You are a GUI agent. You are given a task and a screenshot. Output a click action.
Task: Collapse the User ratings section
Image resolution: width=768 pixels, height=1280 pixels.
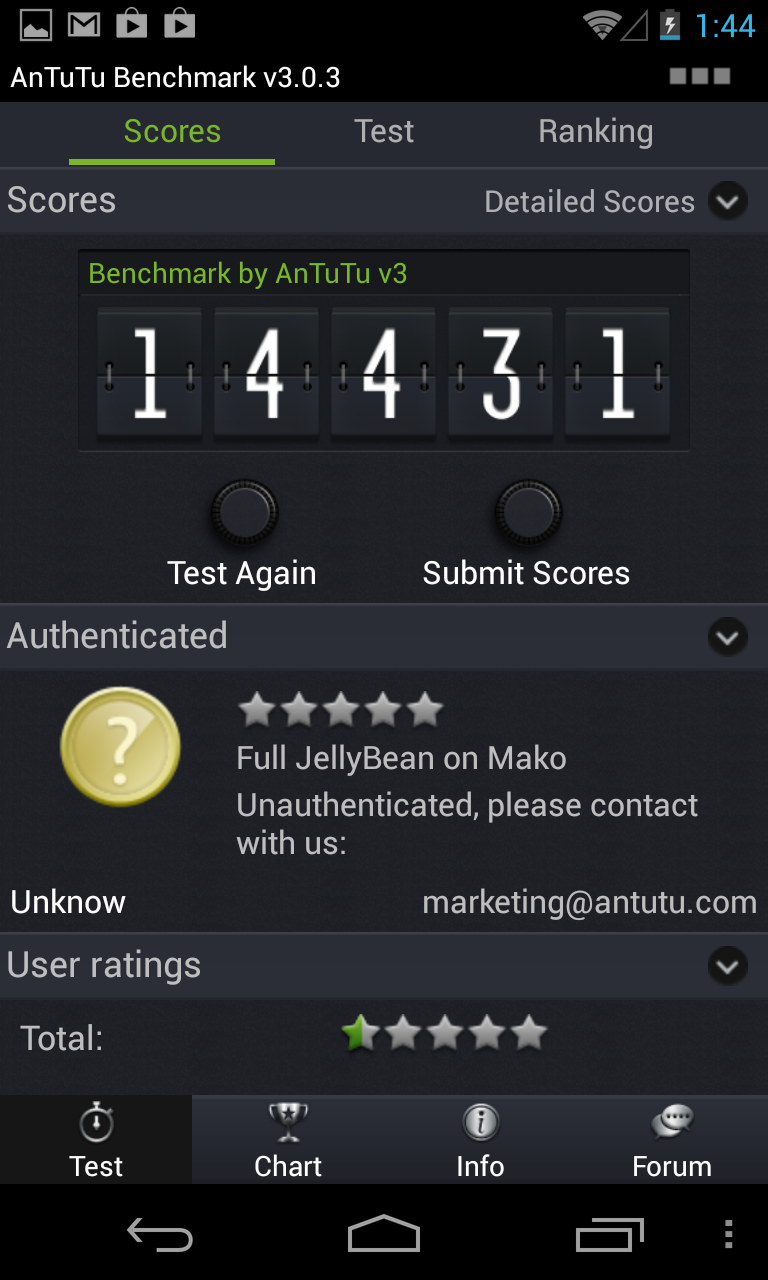click(x=728, y=966)
